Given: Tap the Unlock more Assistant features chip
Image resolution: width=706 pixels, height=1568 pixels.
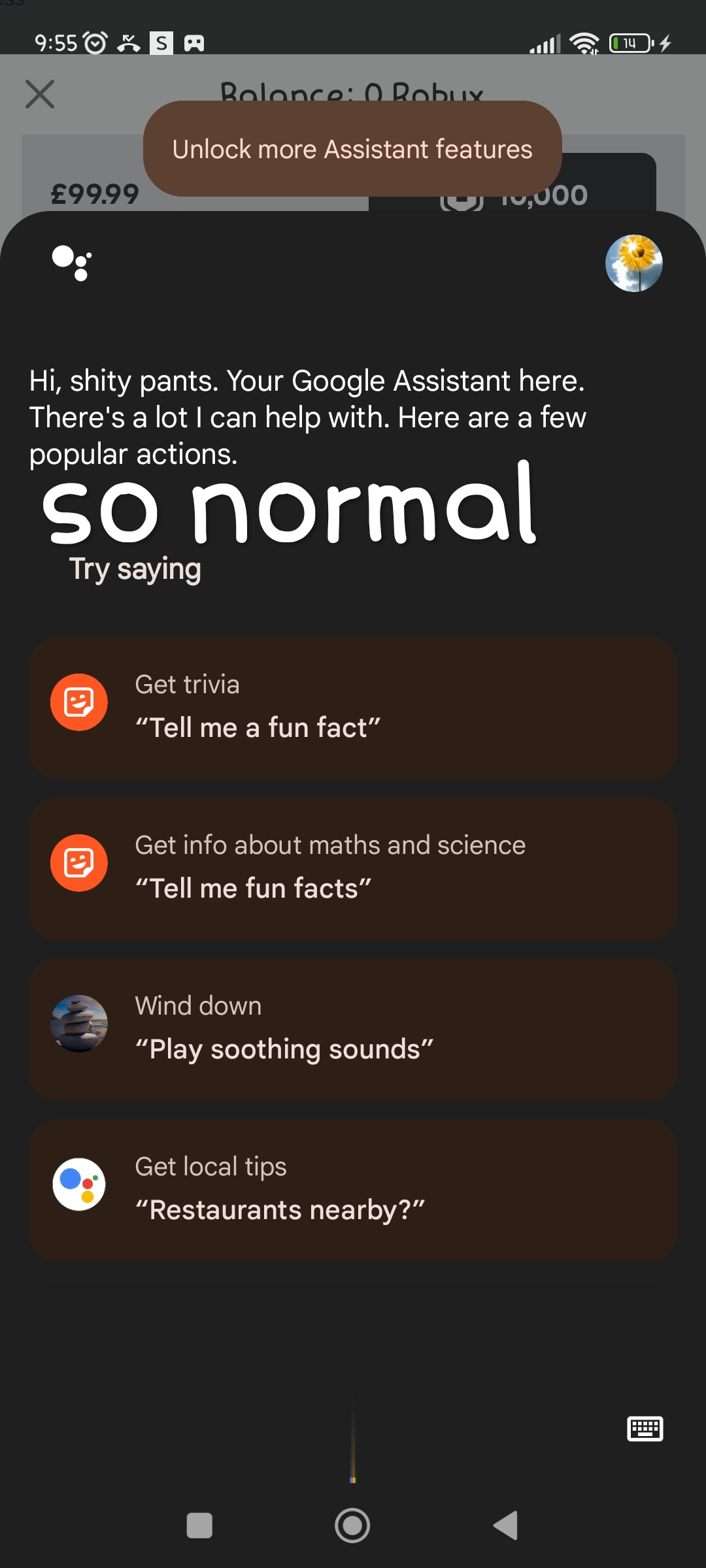Looking at the screenshot, I should 352,149.
